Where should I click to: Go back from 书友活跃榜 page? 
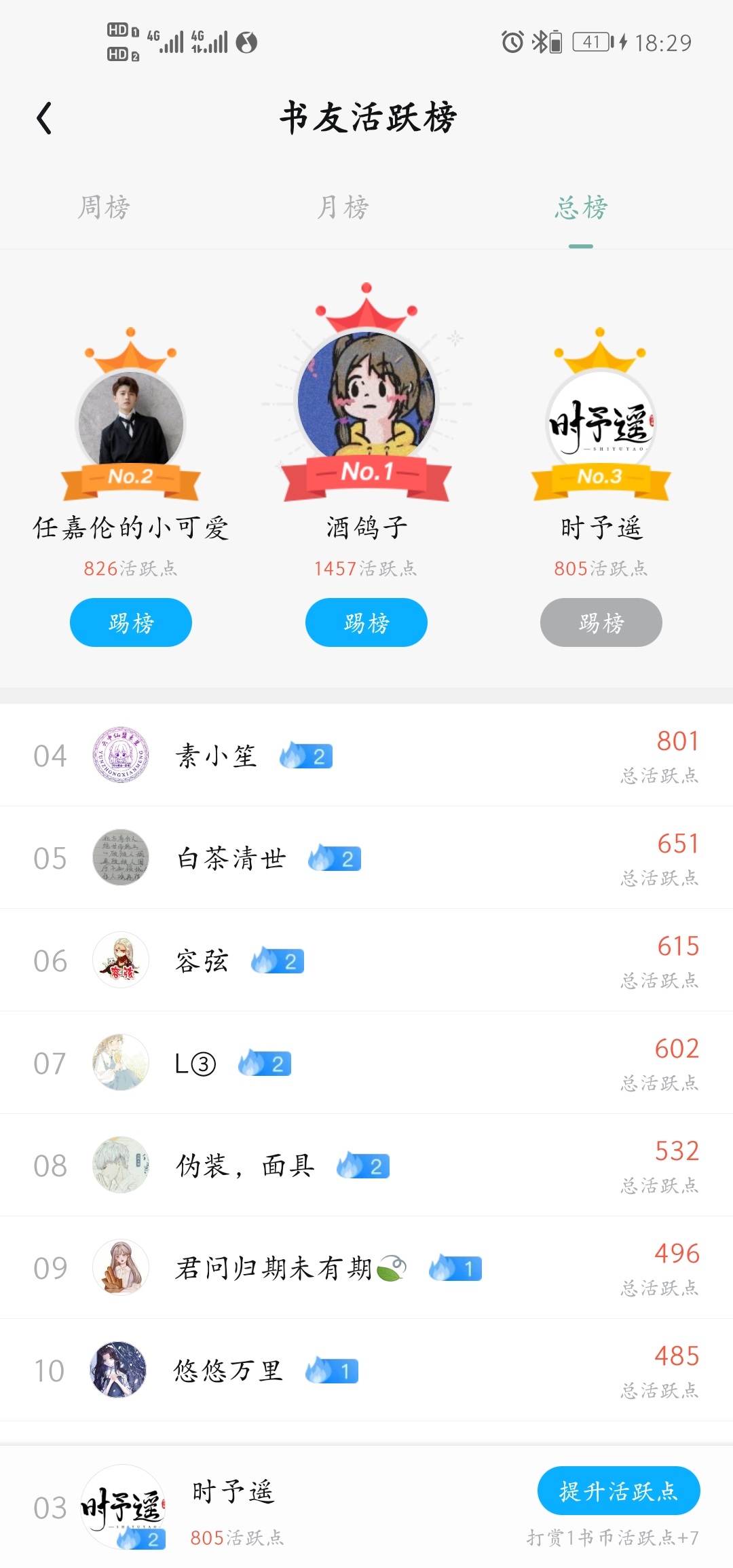click(x=45, y=118)
